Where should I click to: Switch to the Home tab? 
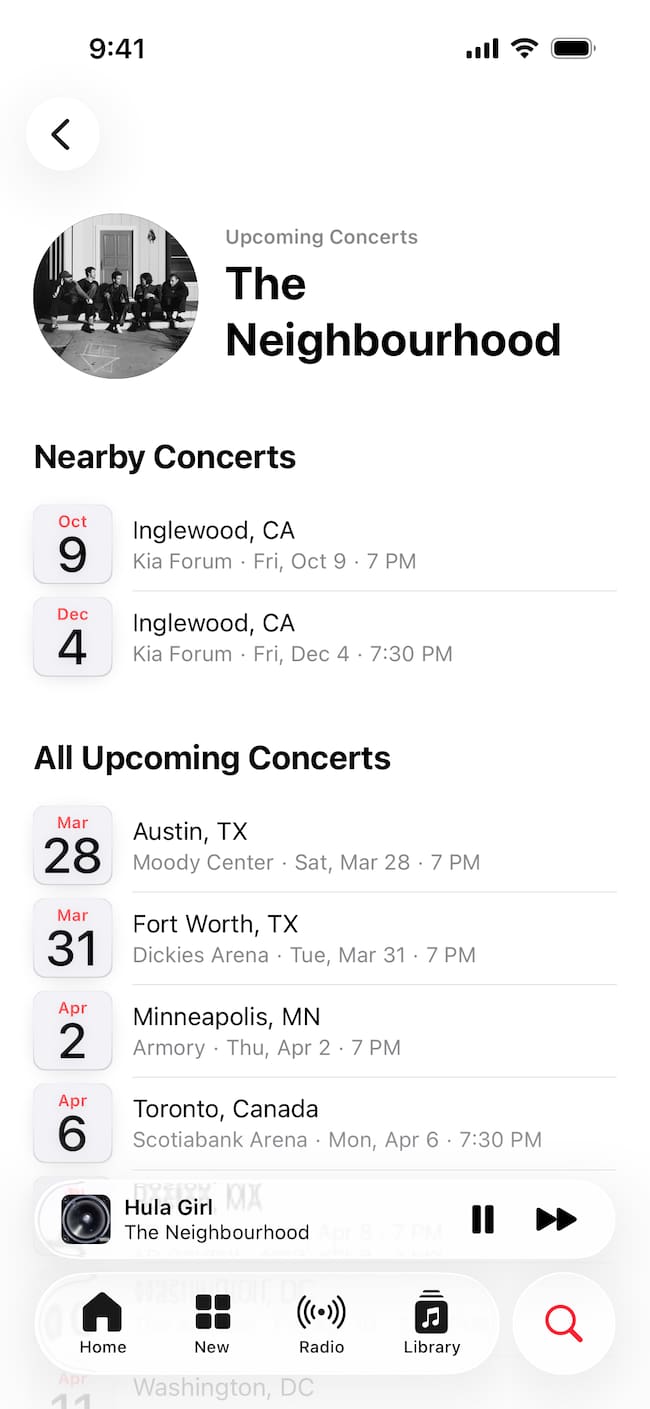click(x=103, y=1323)
